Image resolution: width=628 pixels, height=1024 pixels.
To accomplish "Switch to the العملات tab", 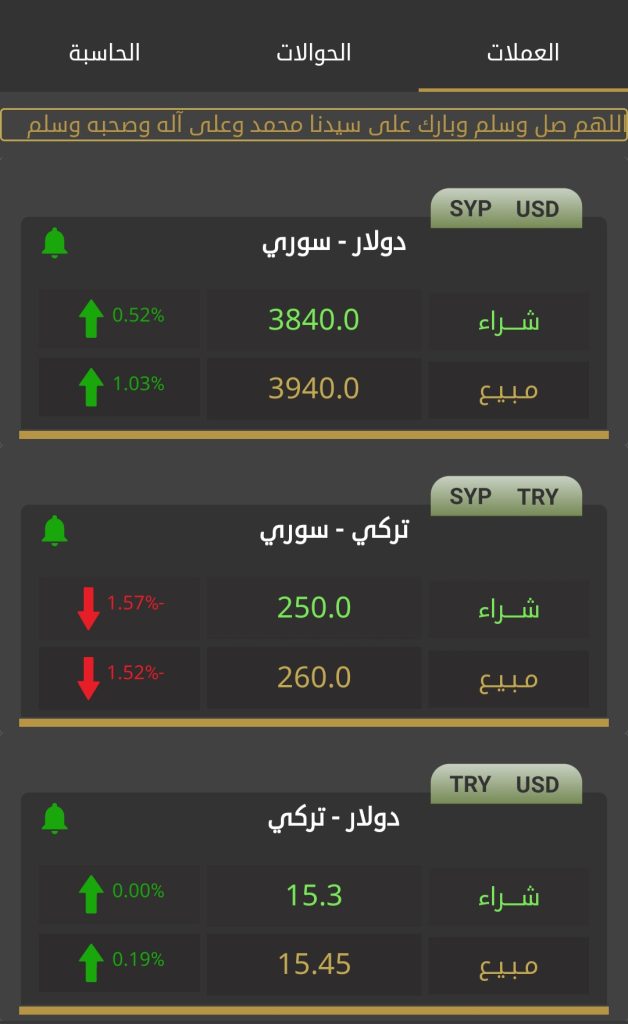I will 523,53.
